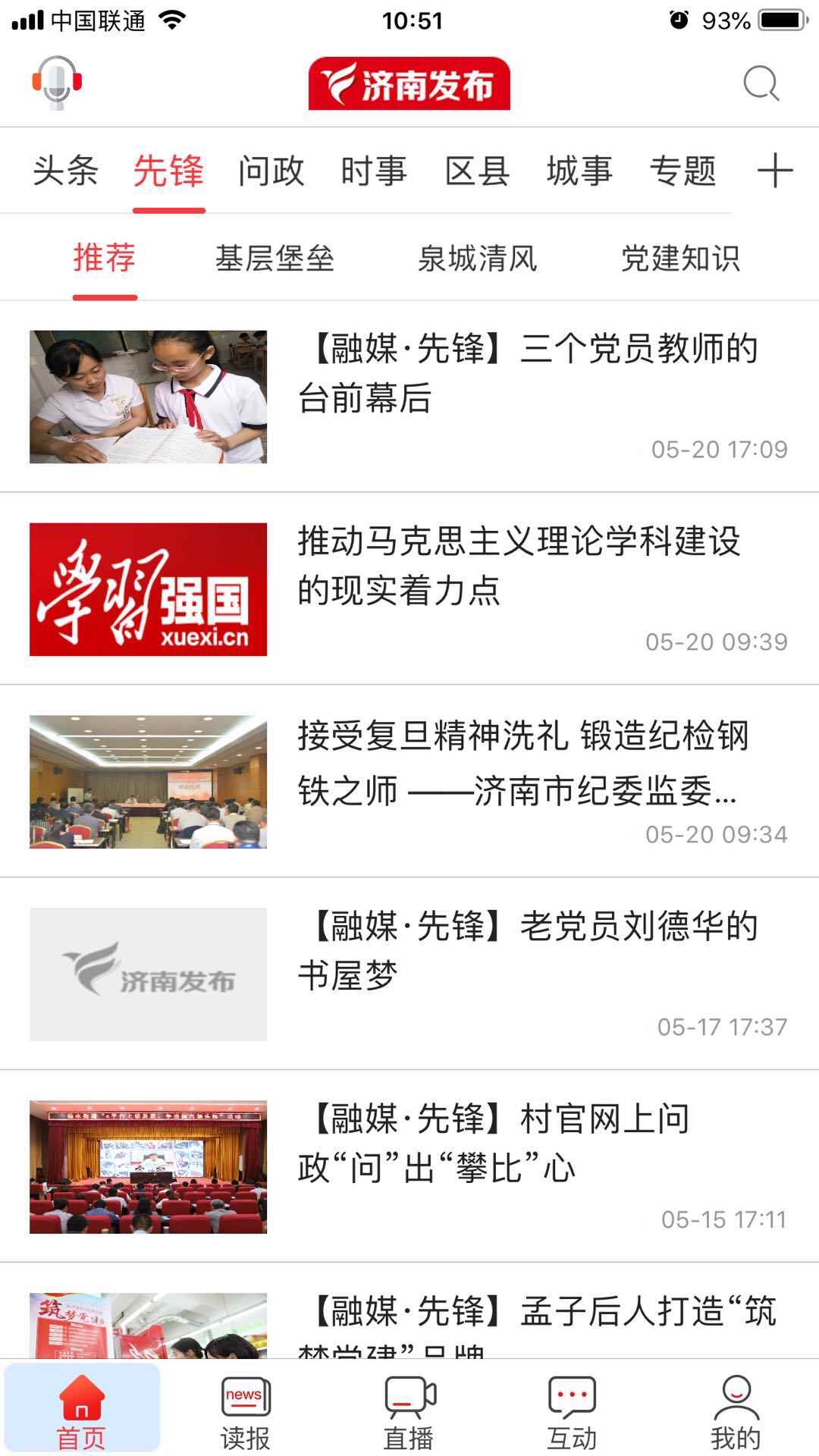Switch to the 城事 tab
The height and width of the screenshot is (1456, 819).
(579, 171)
